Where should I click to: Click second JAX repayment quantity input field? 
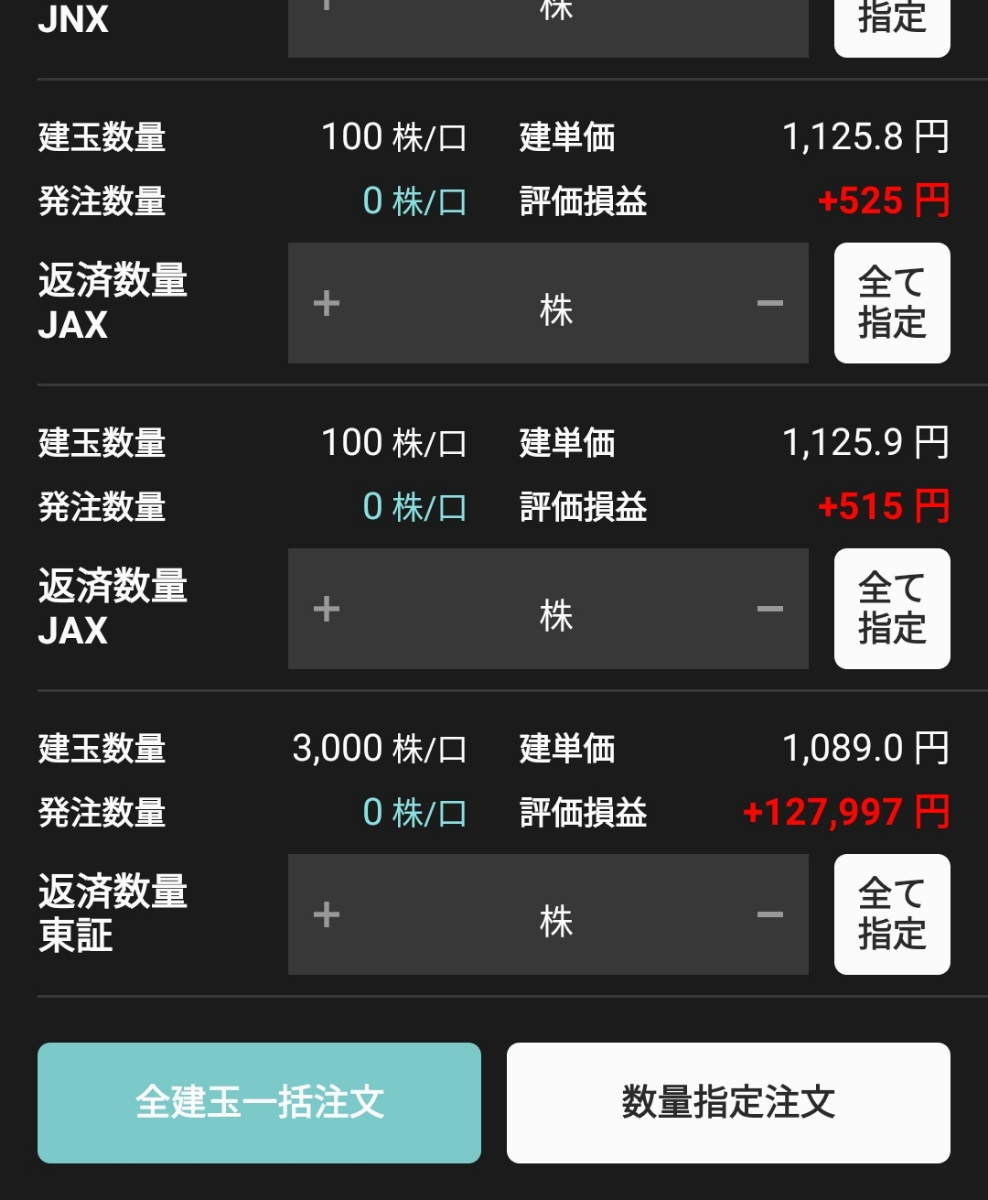click(x=548, y=608)
